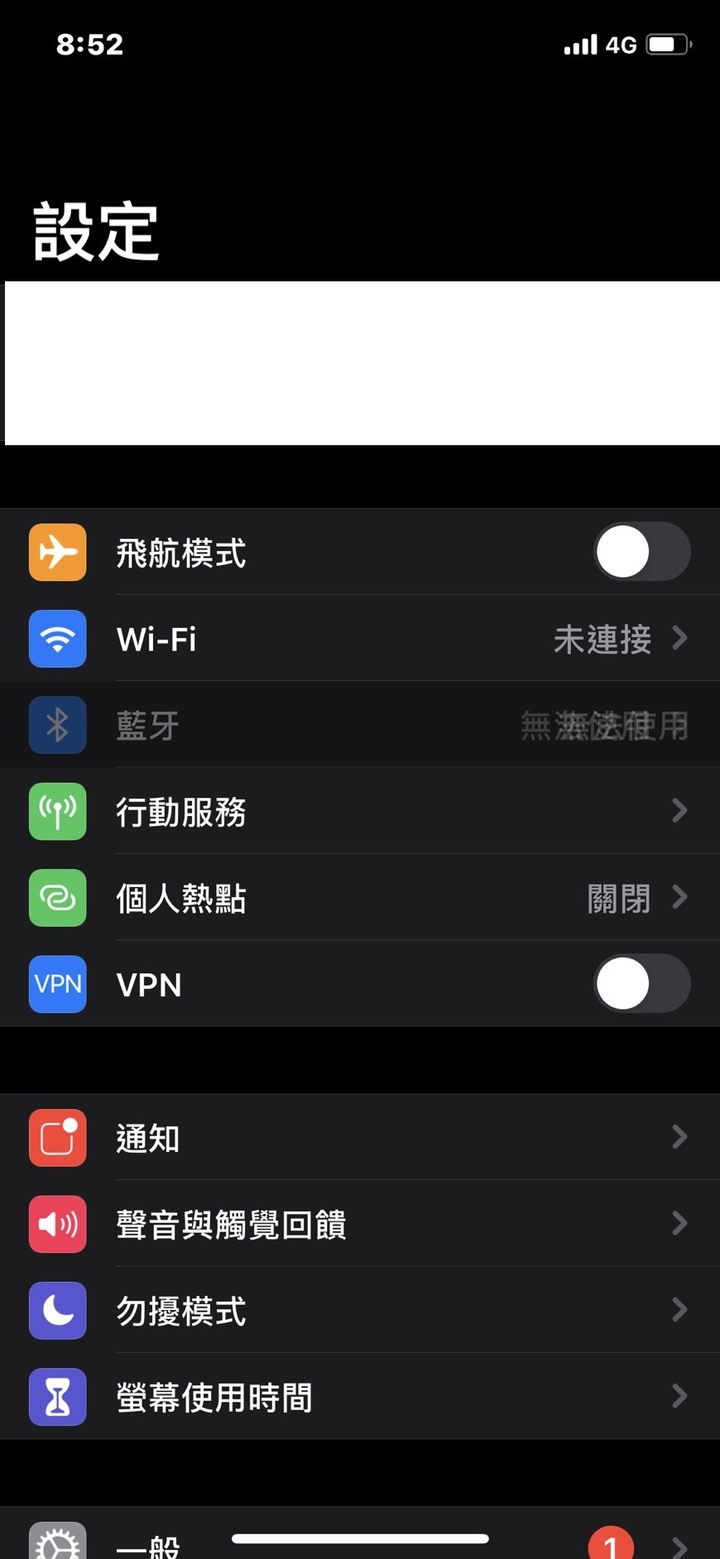Viewport: 720px width, 1559px height.
Task: Tap the Wi-Fi icon
Action: click(57, 639)
